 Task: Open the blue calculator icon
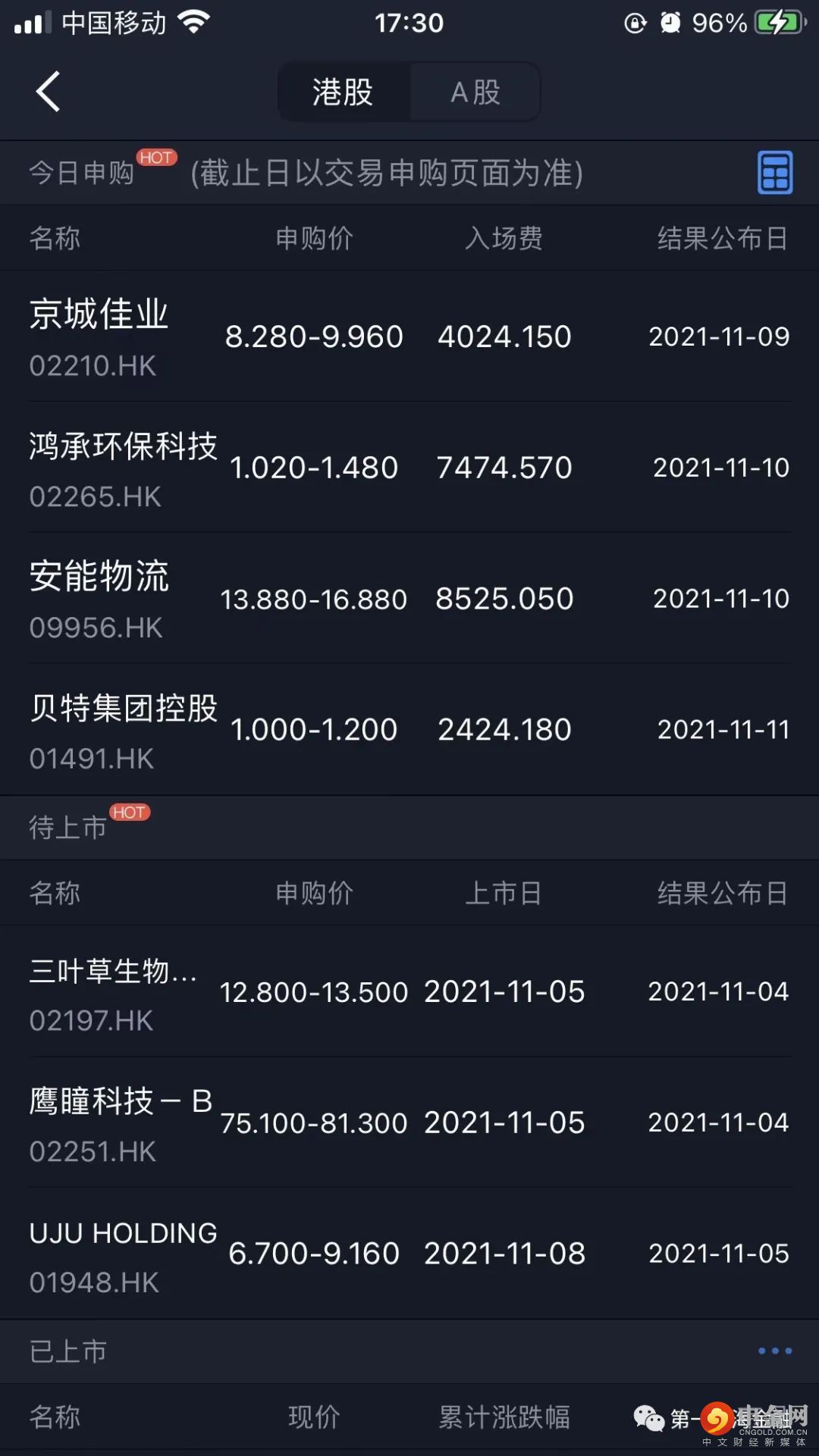click(774, 173)
